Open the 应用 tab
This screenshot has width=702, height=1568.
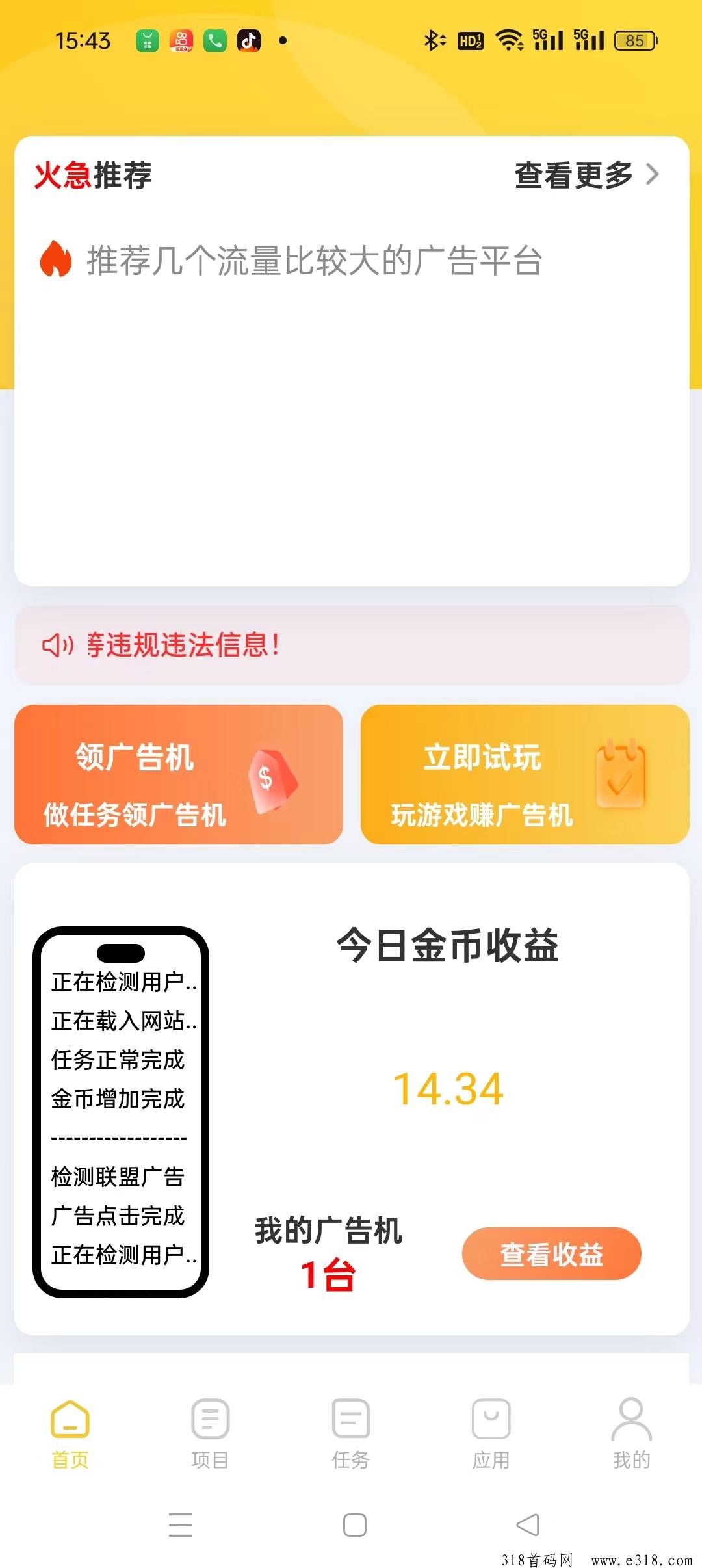(491, 1433)
